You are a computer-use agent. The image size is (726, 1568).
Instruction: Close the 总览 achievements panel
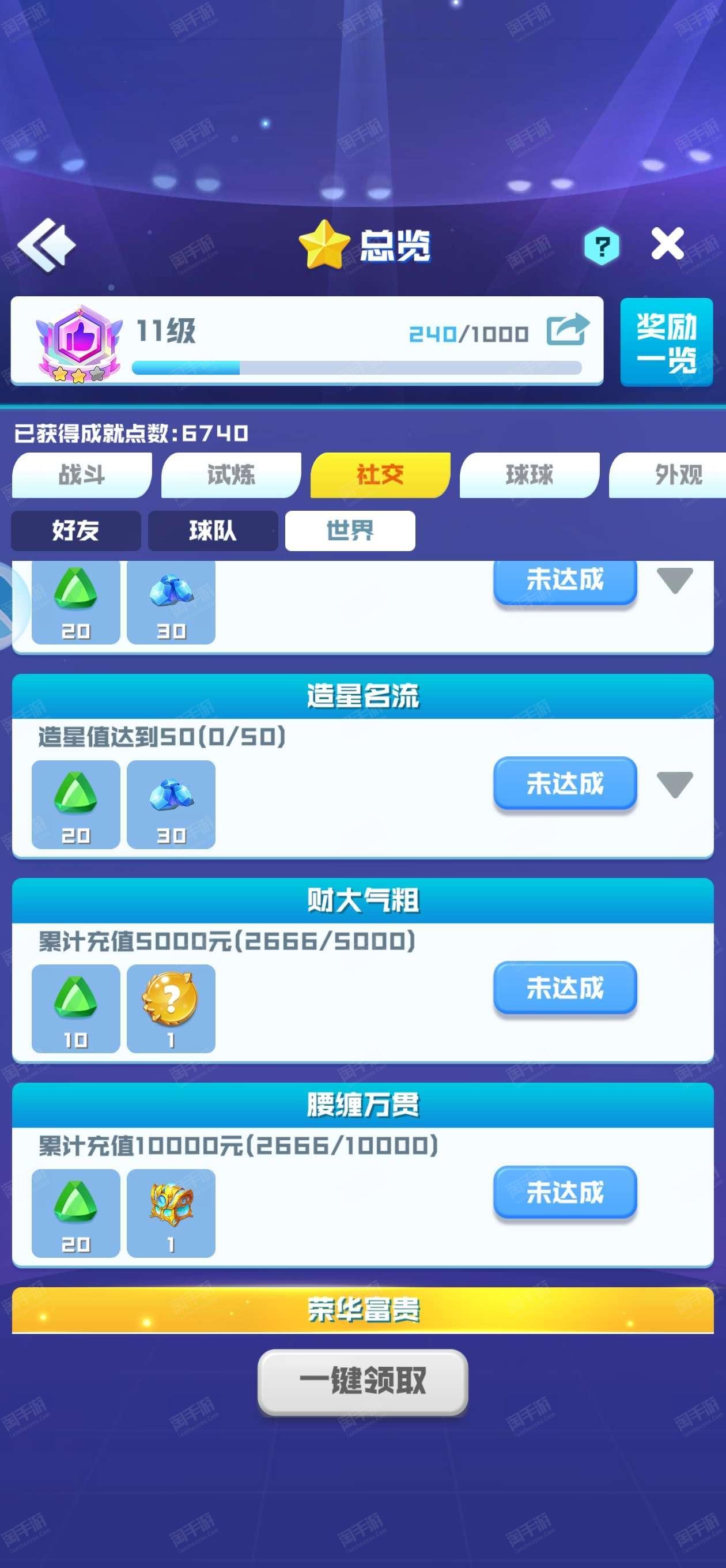pos(668,244)
